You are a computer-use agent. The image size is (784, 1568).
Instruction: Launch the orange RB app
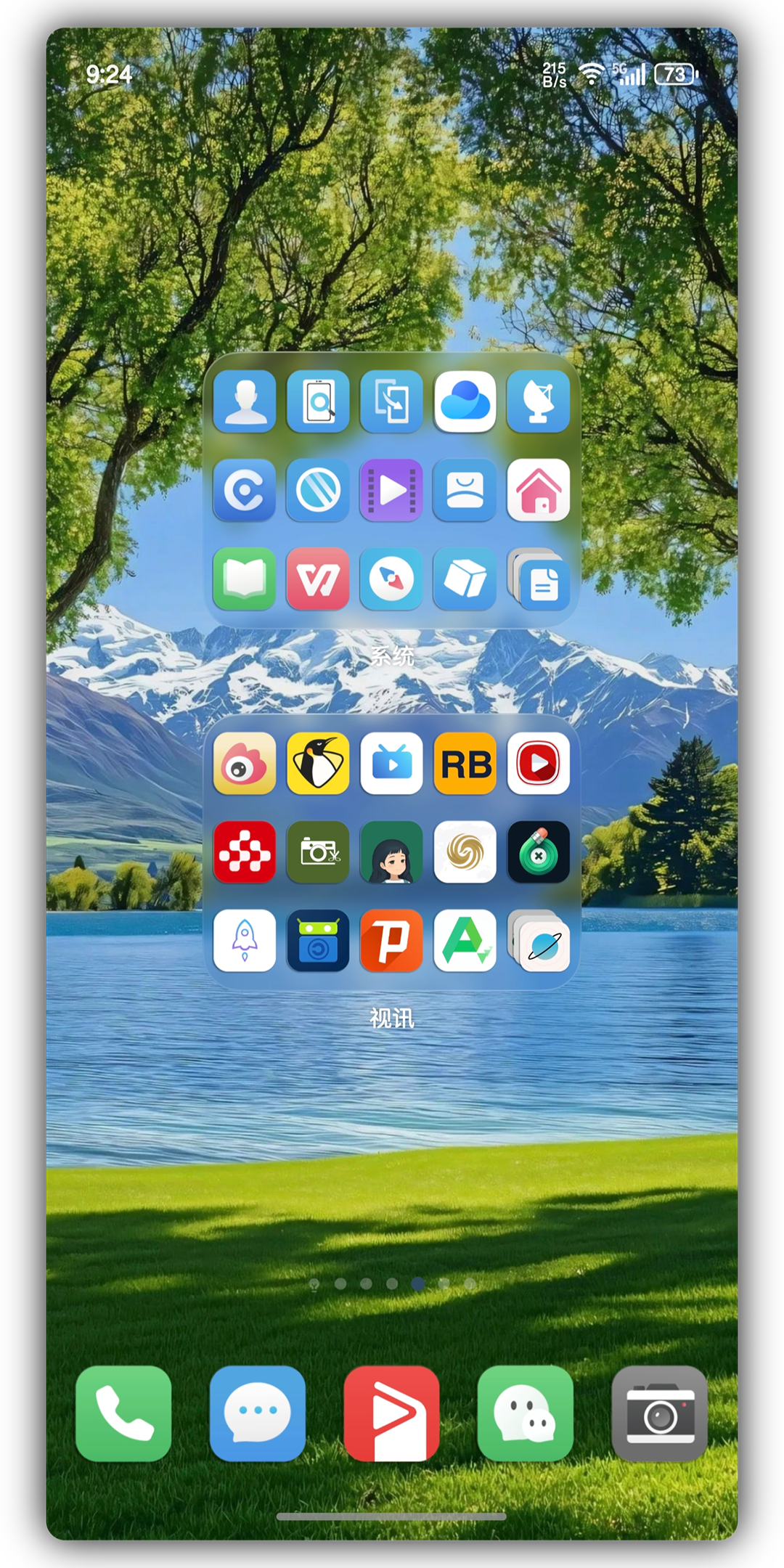[465, 763]
